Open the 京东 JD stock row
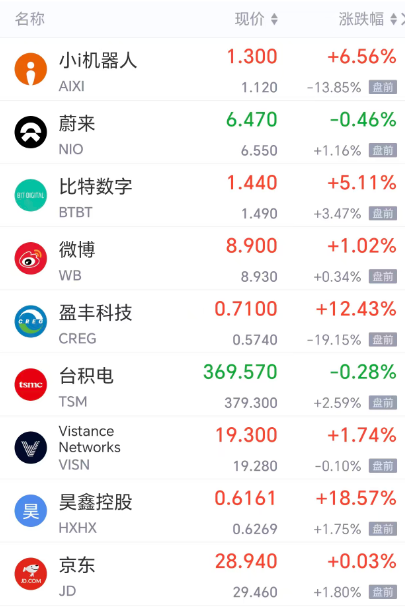 [x=202, y=574]
